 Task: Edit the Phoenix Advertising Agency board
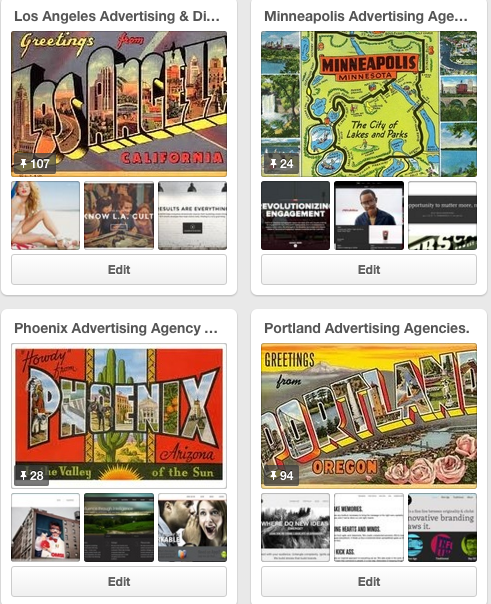tap(119, 582)
